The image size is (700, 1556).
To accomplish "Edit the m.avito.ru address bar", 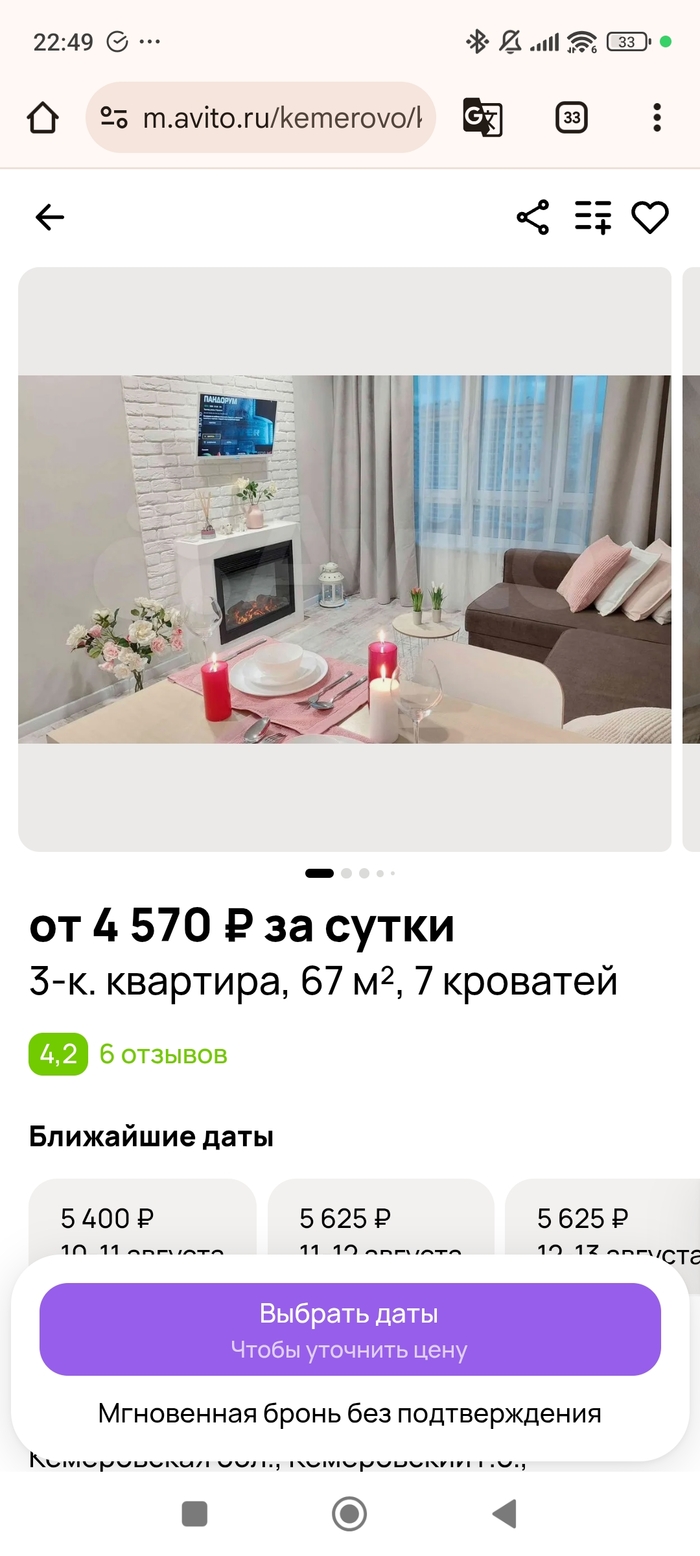I will 280,118.
